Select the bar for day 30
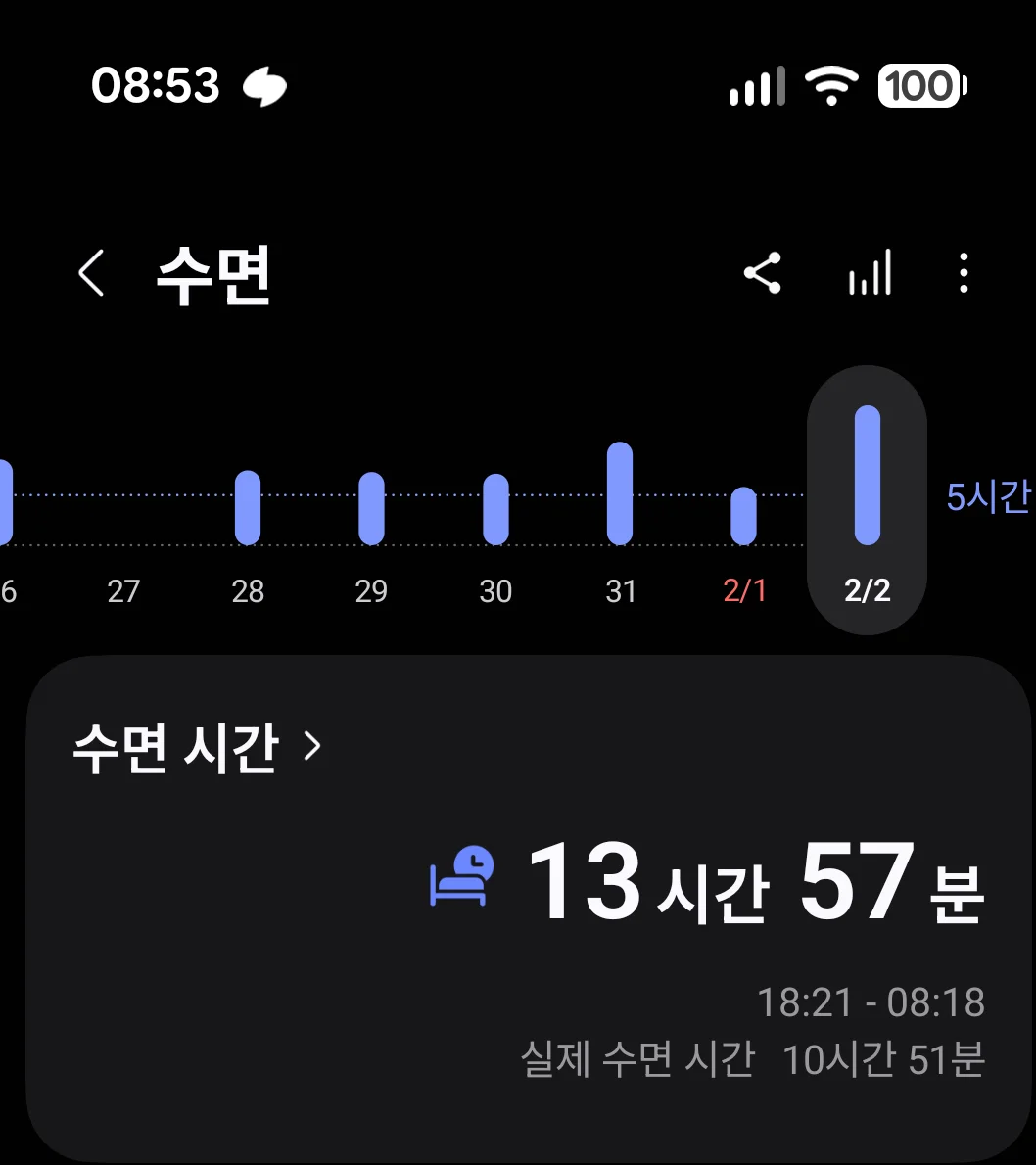The image size is (1036, 1165). tap(495, 510)
